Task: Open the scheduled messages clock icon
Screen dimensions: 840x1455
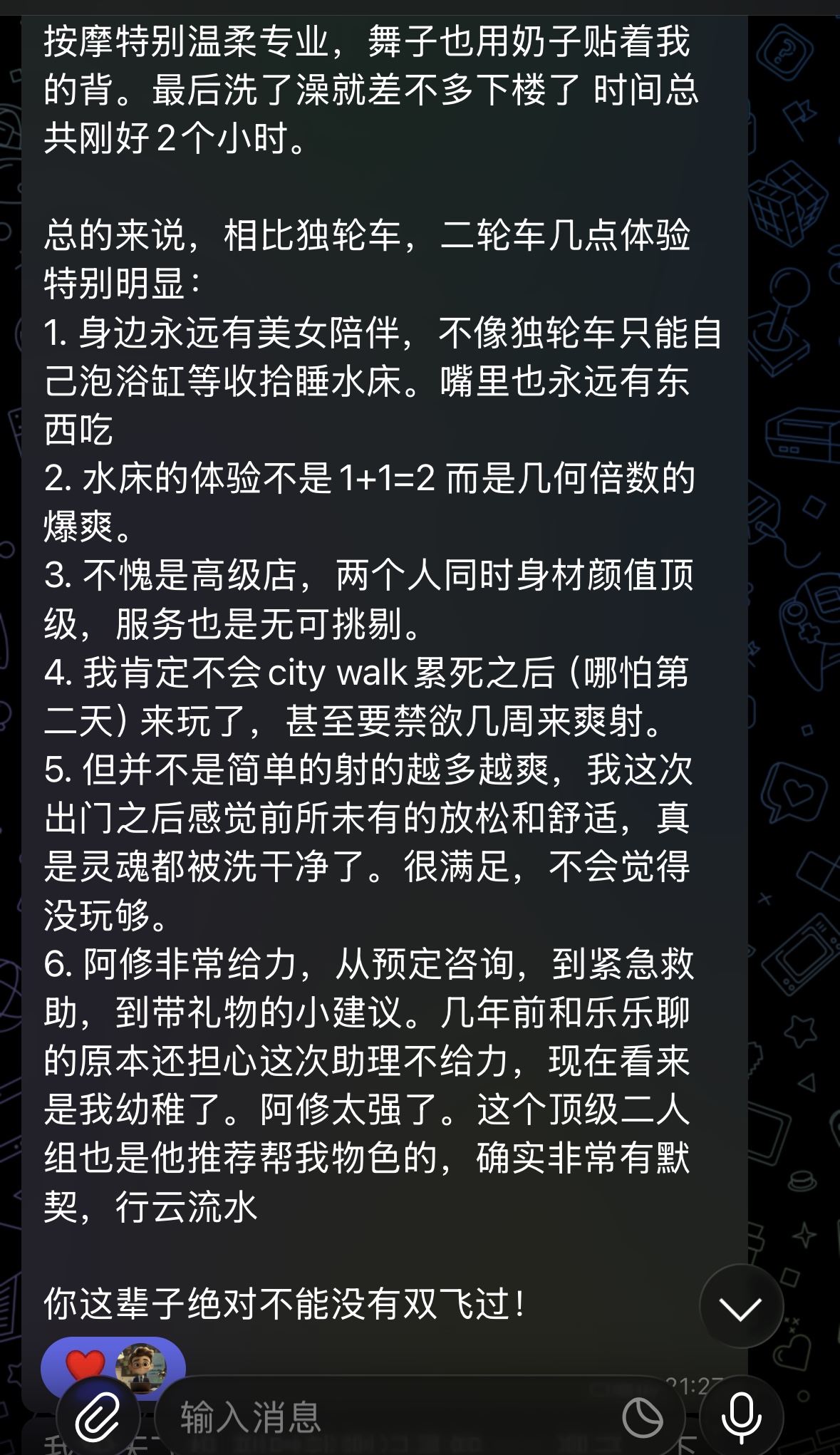Action: [x=642, y=1417]
